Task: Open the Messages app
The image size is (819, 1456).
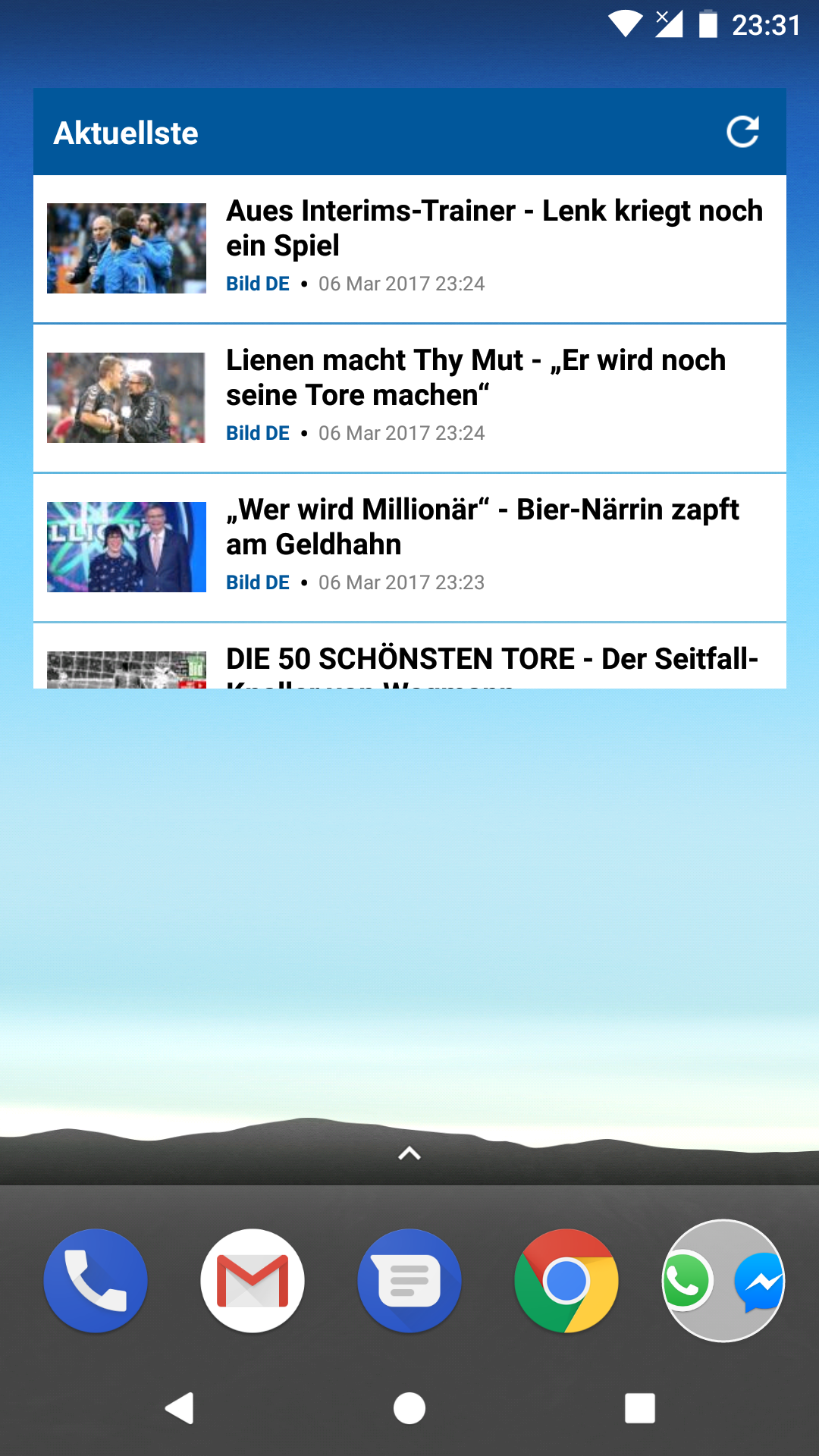Action: [409, 1281]
